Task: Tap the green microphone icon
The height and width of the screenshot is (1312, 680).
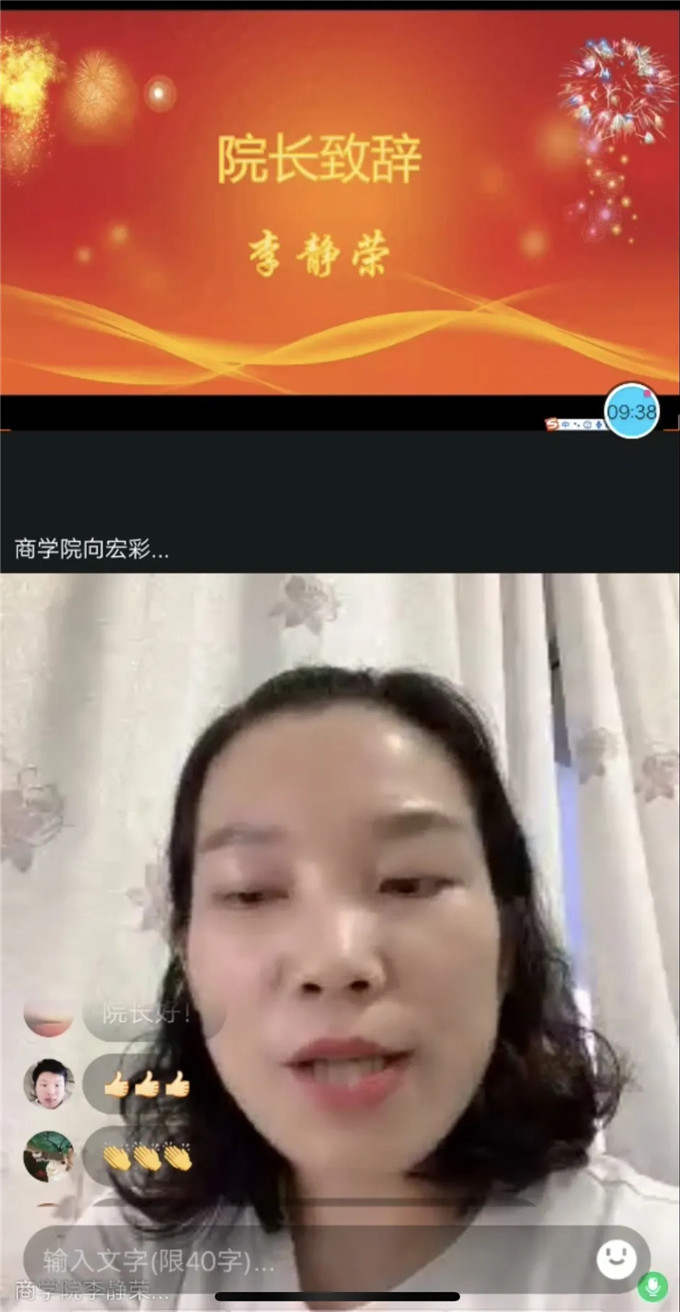Action: tap(654, 1284)
